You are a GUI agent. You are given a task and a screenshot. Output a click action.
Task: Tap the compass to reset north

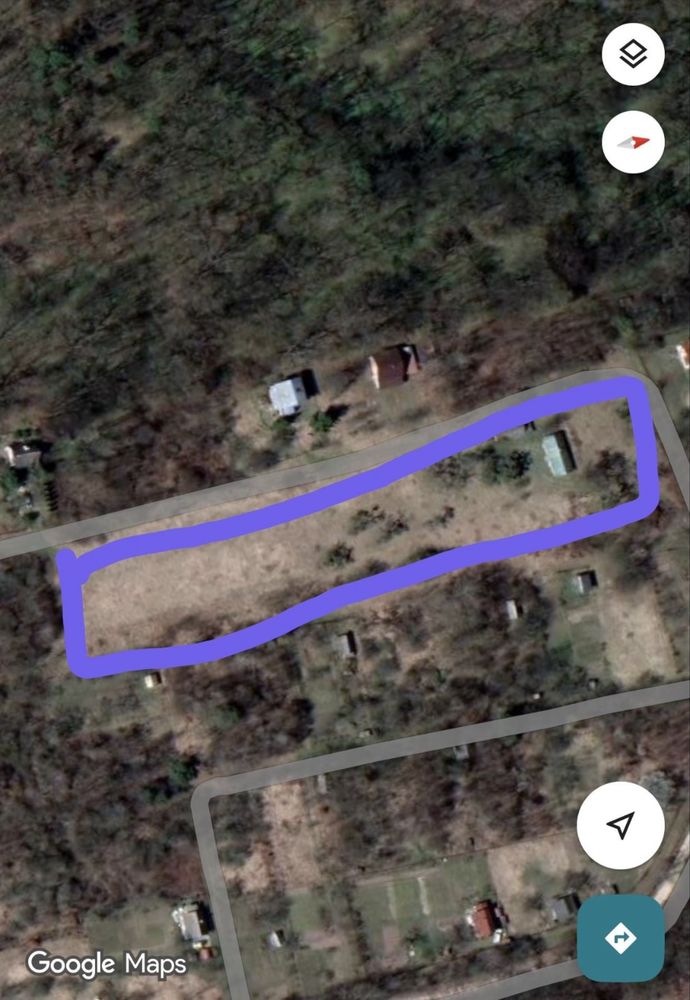pyautogui.click(x=633, y=142)
